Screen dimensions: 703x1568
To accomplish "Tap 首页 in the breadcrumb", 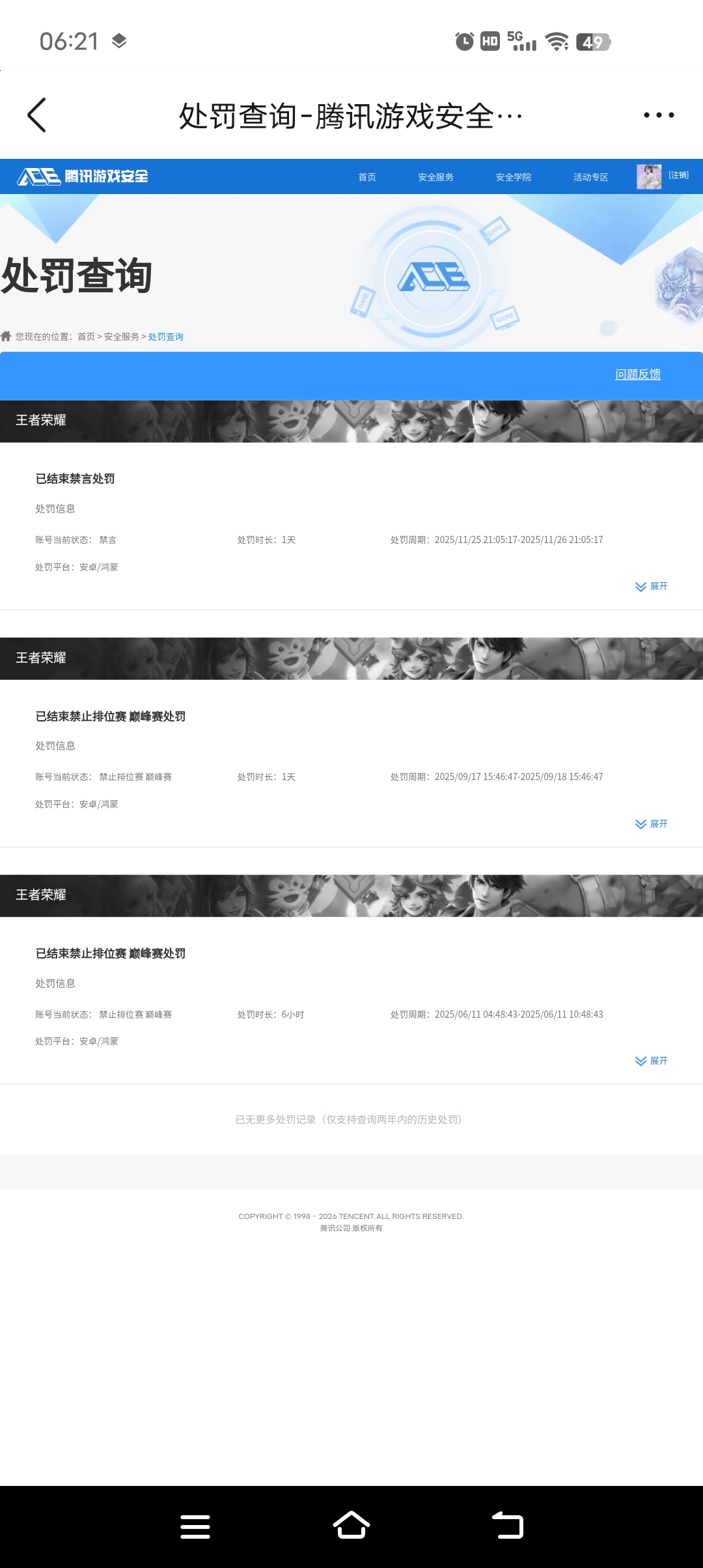I will 86,337.
